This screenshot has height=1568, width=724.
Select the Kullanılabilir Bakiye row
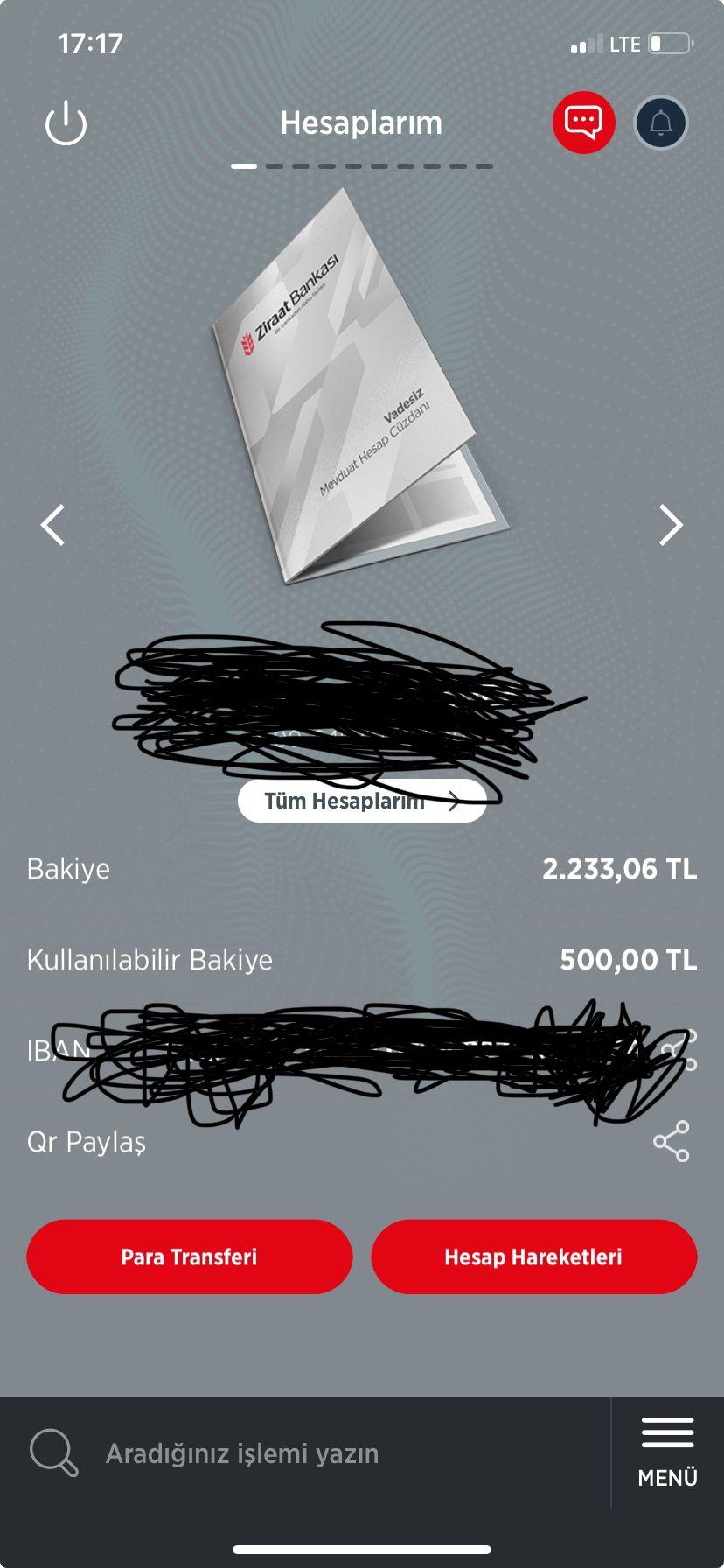pyautogui.click(x=362, y=959)
